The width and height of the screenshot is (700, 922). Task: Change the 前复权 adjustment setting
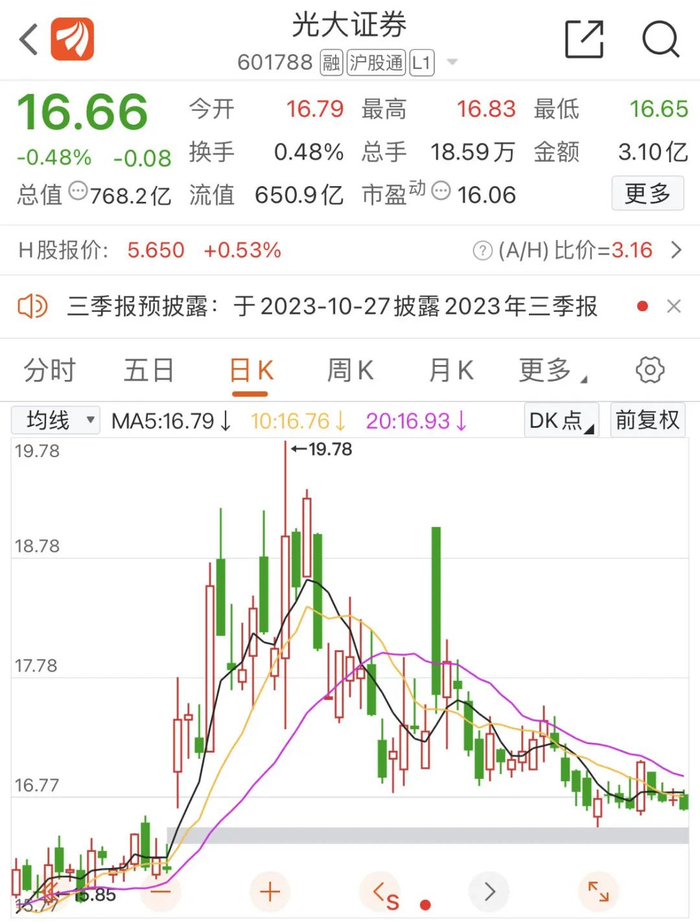pyautogui.click(x=647, y=420)
